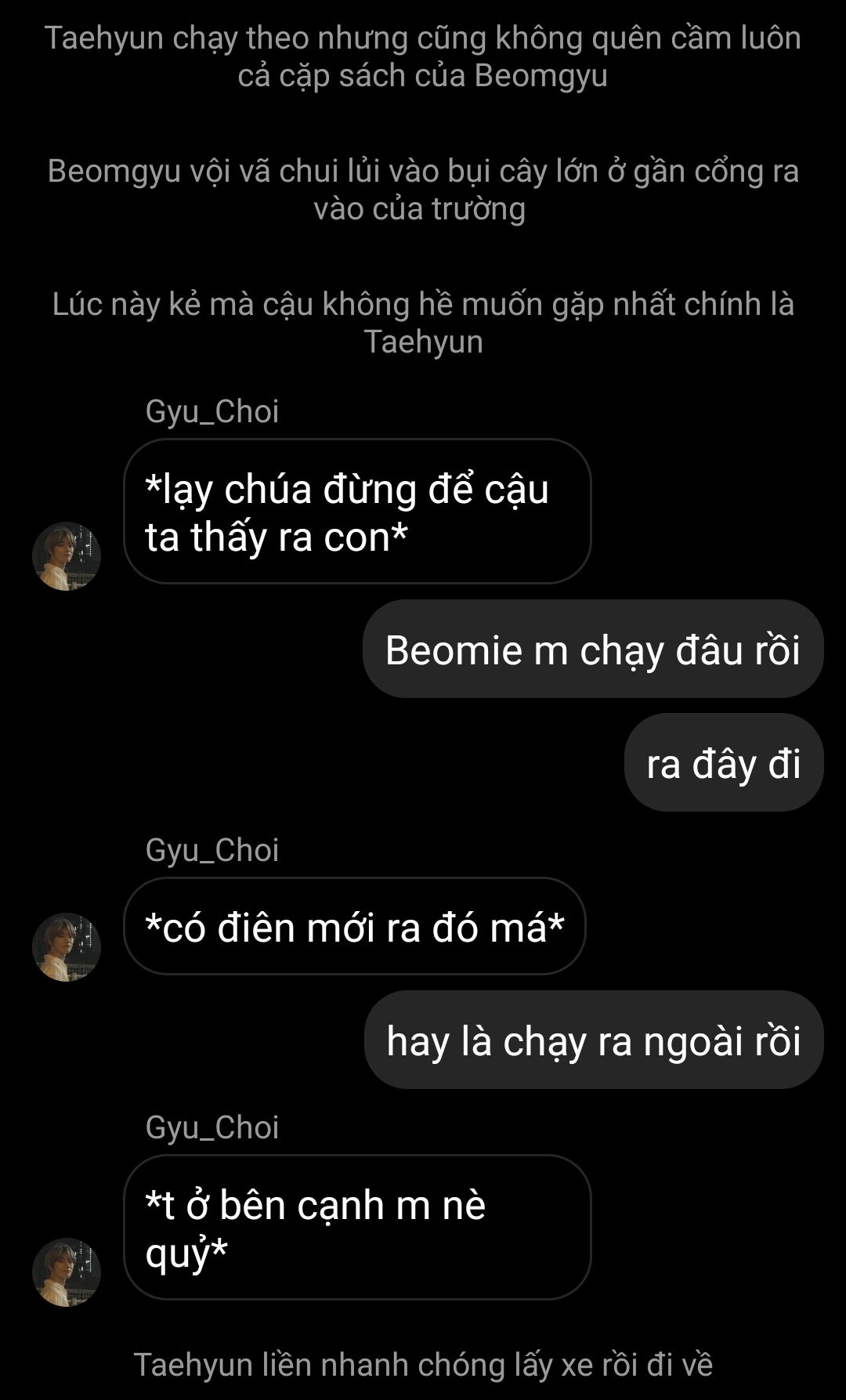Open Gyu_Choi's avatar beside "lạy chúa" message

pos(67,555)
